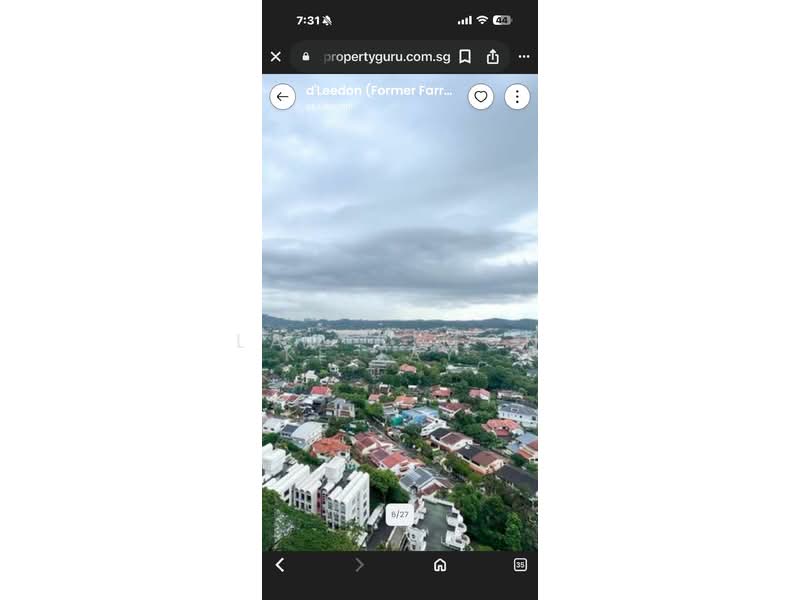
Task: Save d'Leedon listing with the heart icon
Action: click(481, 97)
